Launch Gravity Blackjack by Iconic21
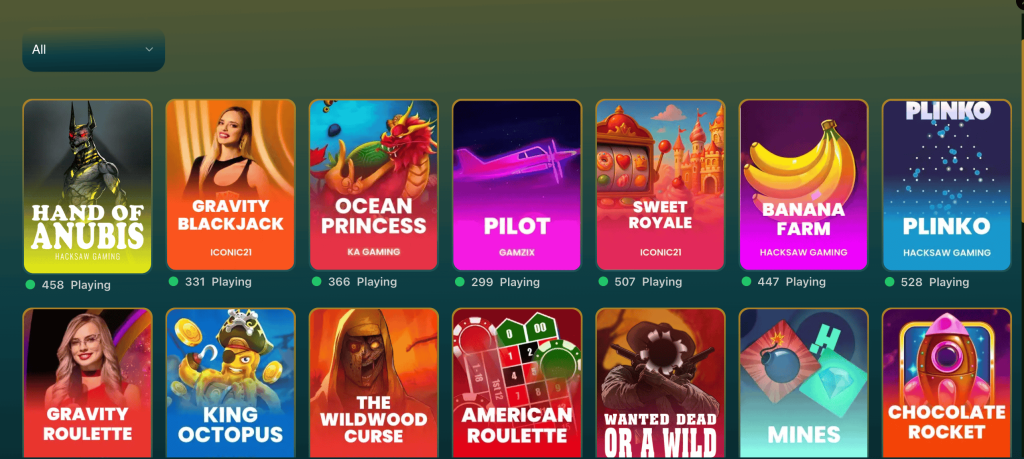This screenshot has width=1024, height=459. point(230,185)
